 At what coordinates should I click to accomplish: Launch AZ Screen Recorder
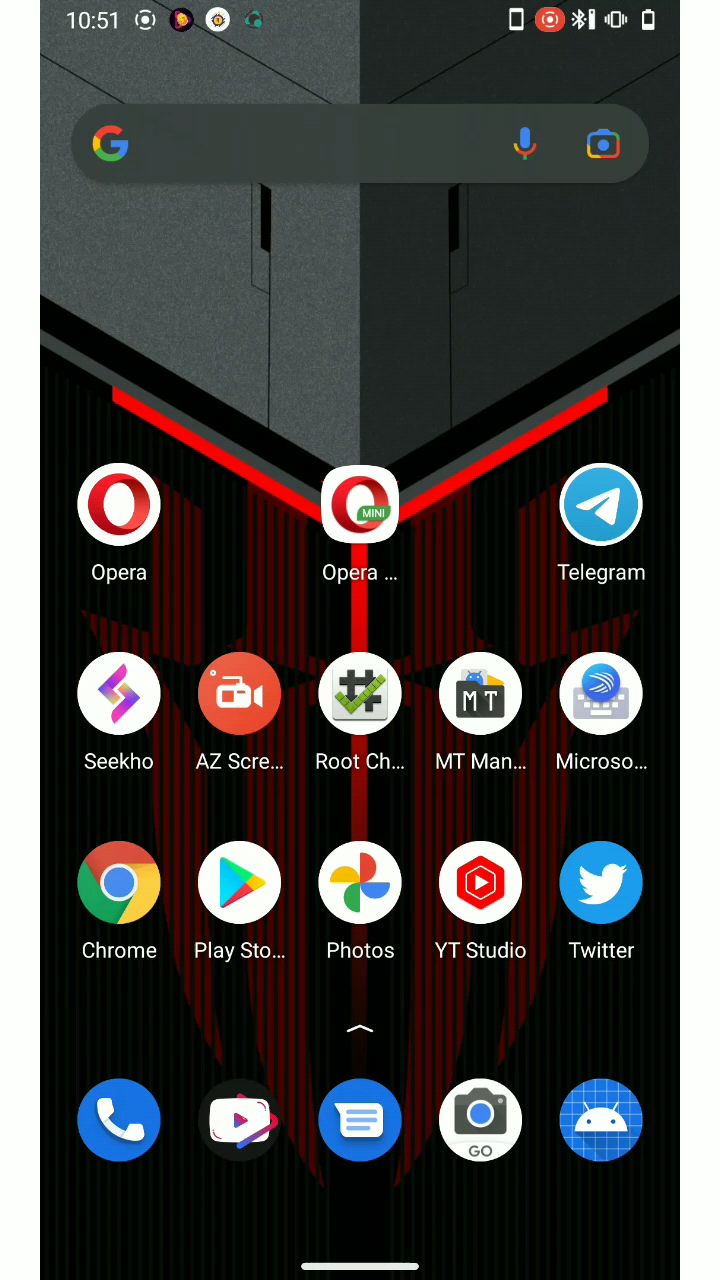click(x=240, y=694)
